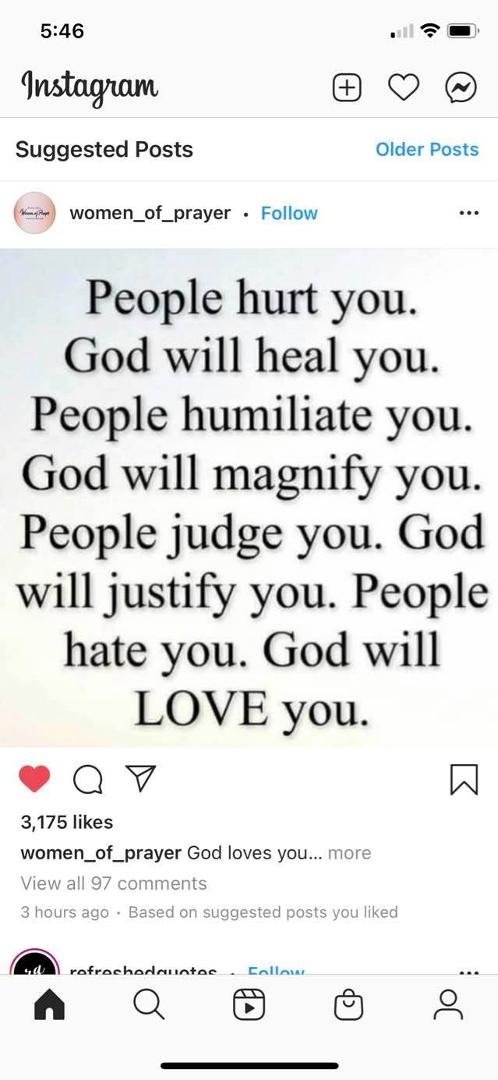Open the activity heart icon
The height and width of the screenshot is (1080, 498).
click(404, 88)
